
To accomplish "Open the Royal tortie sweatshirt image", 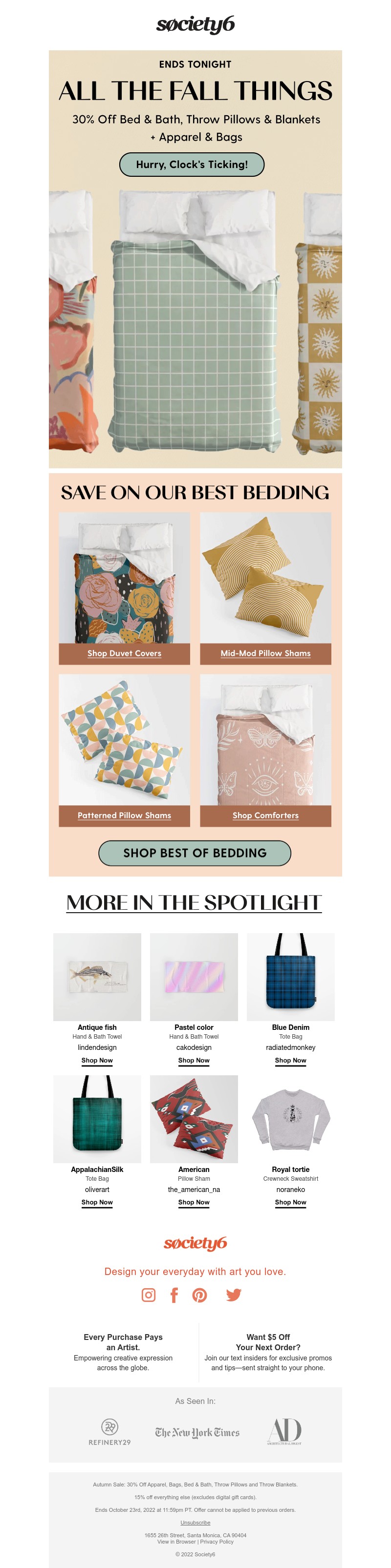I will click(x=290, y=1119).
